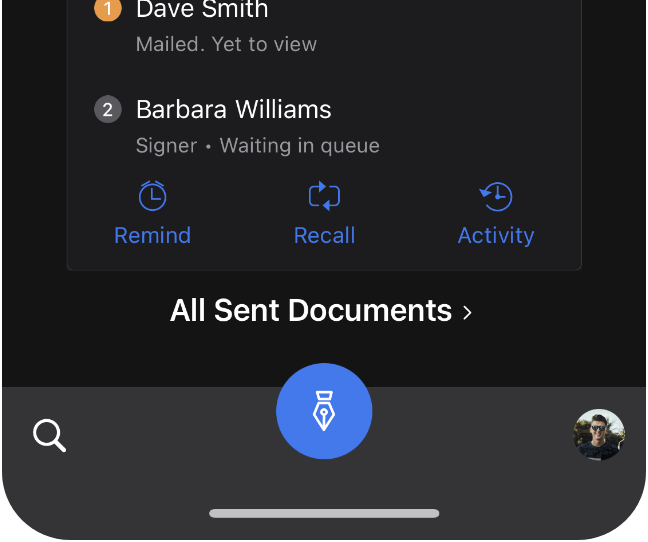Open All Sent Documents

click(x=321, y=310)
